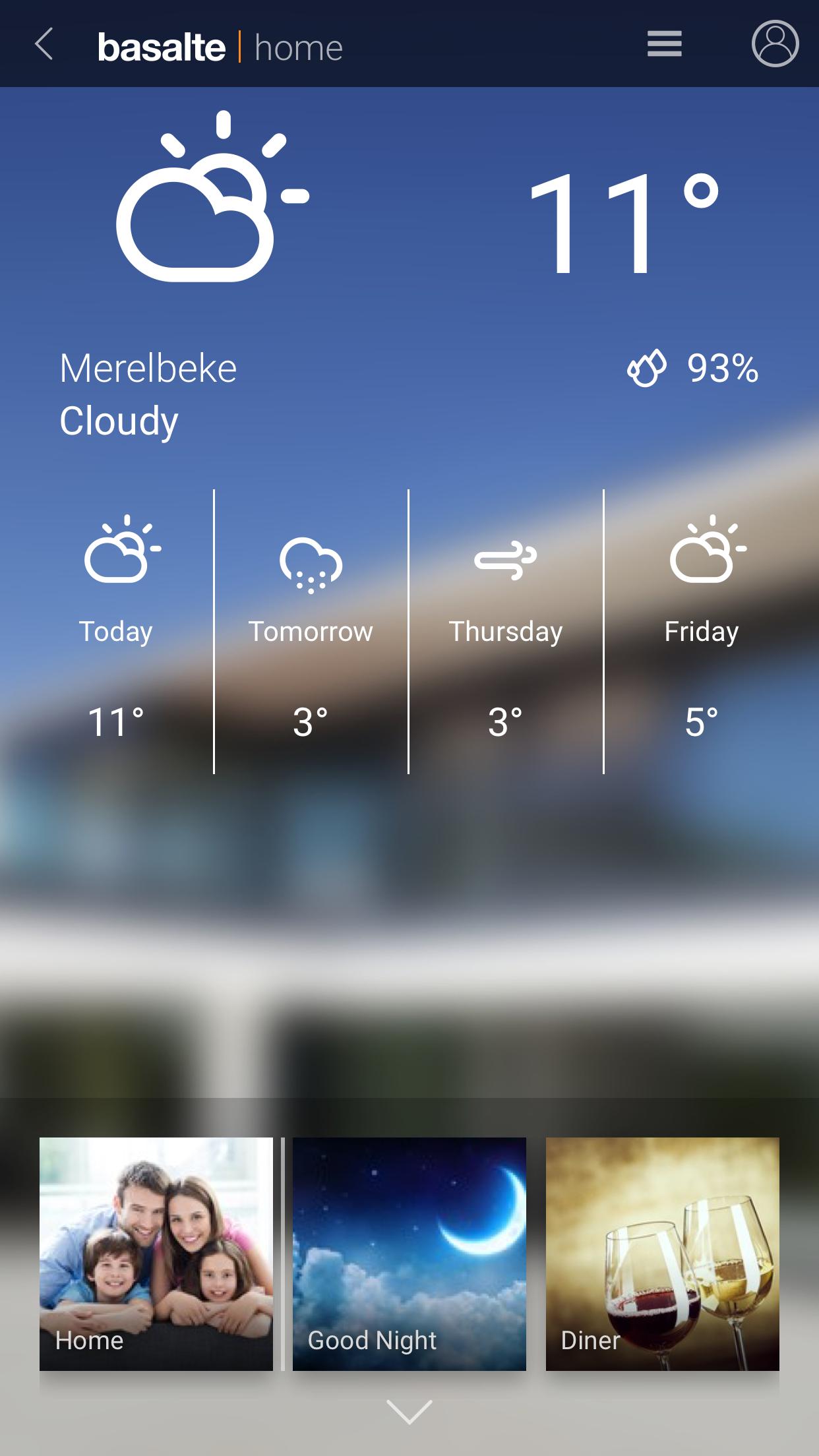Expand the panel with the bottom chevron

409,1411
